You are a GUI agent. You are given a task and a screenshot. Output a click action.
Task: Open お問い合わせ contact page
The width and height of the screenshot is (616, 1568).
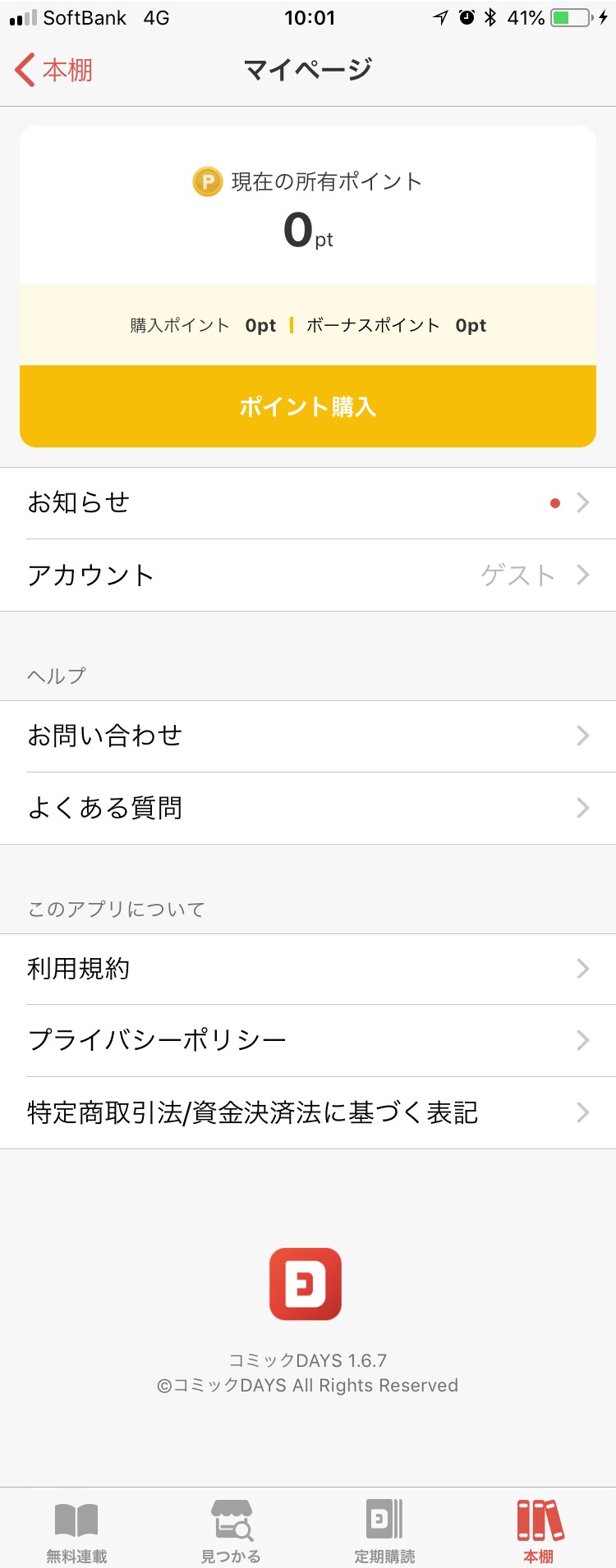tap(308, 736)
